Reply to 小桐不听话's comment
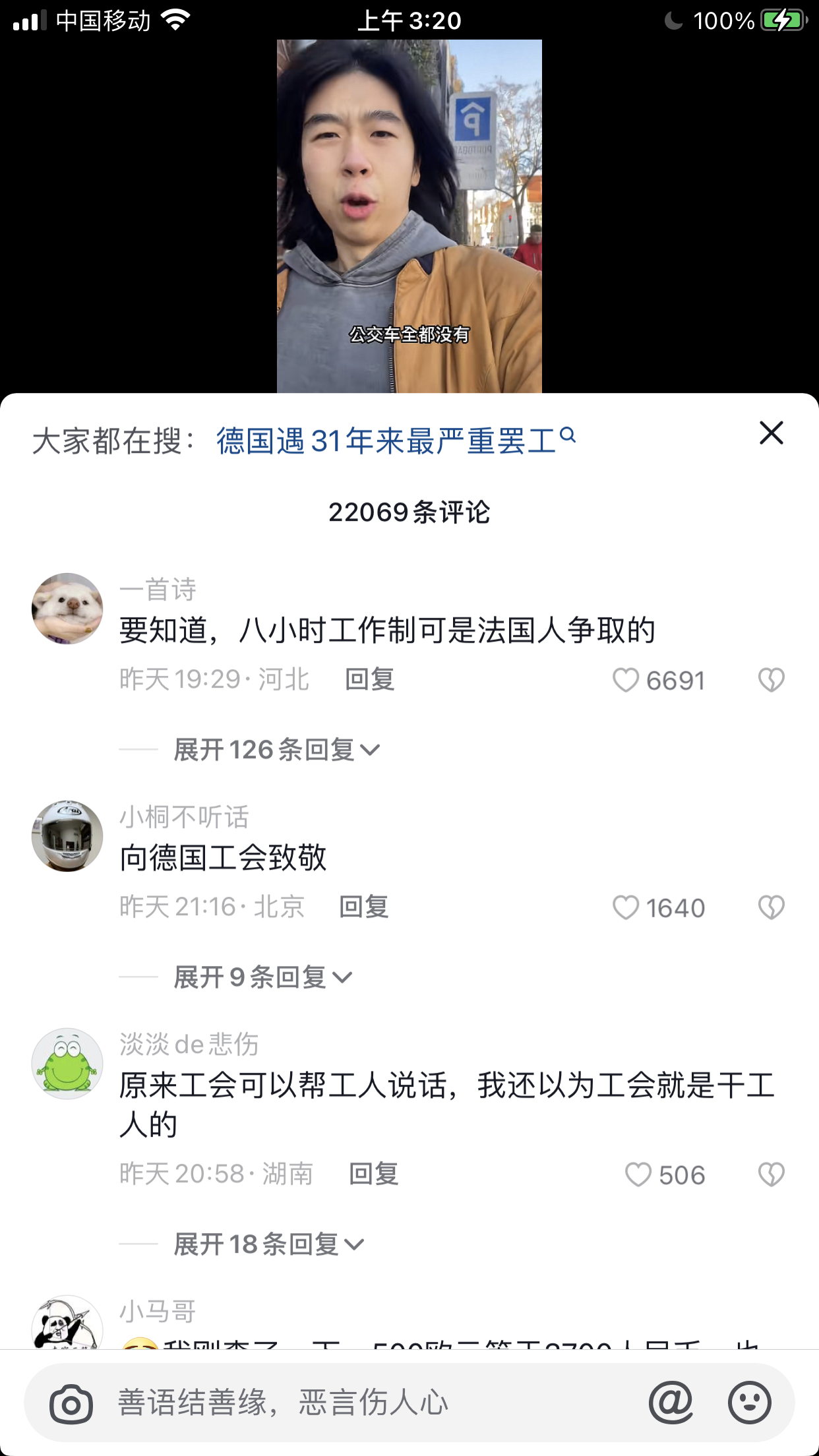 364,907
